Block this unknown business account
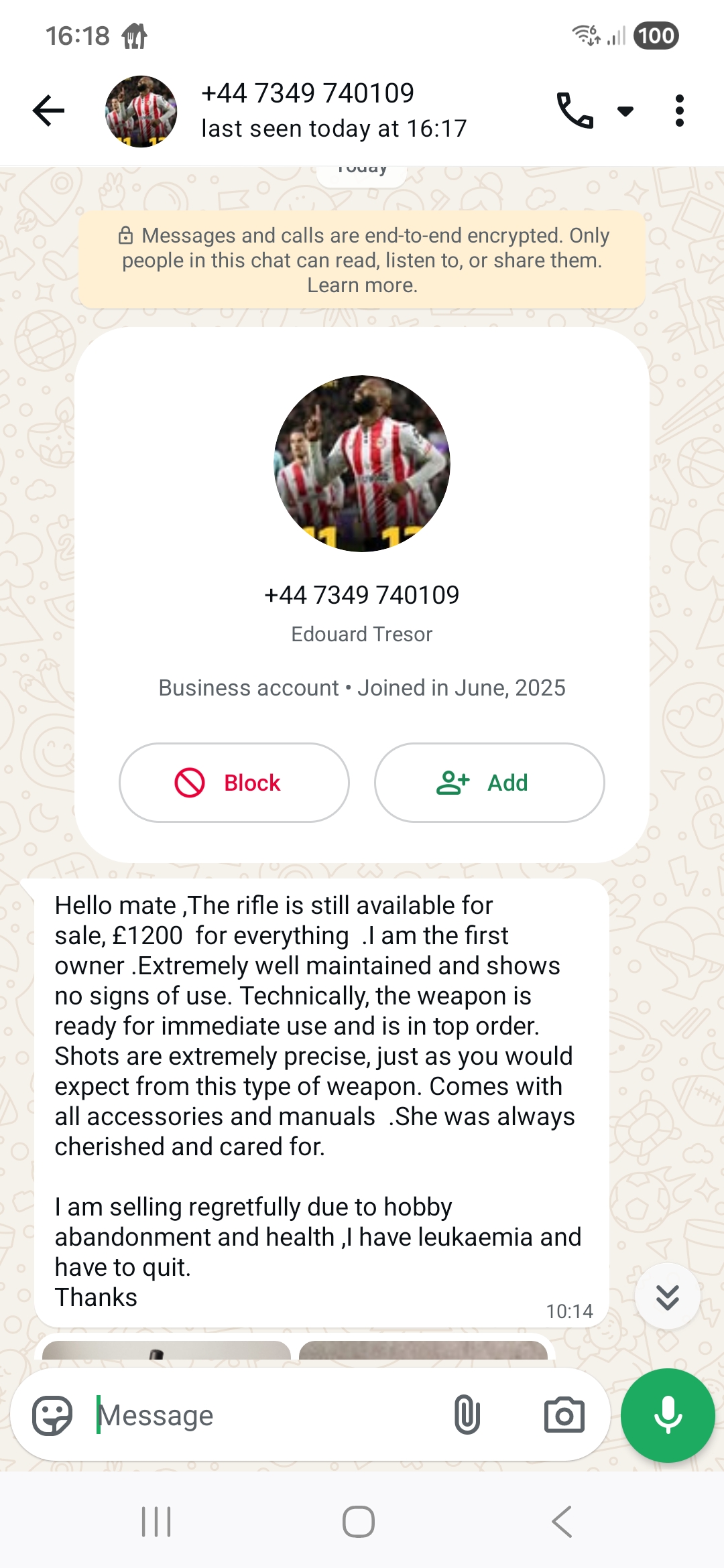The image size is (724, 1568). pos(234,783)
